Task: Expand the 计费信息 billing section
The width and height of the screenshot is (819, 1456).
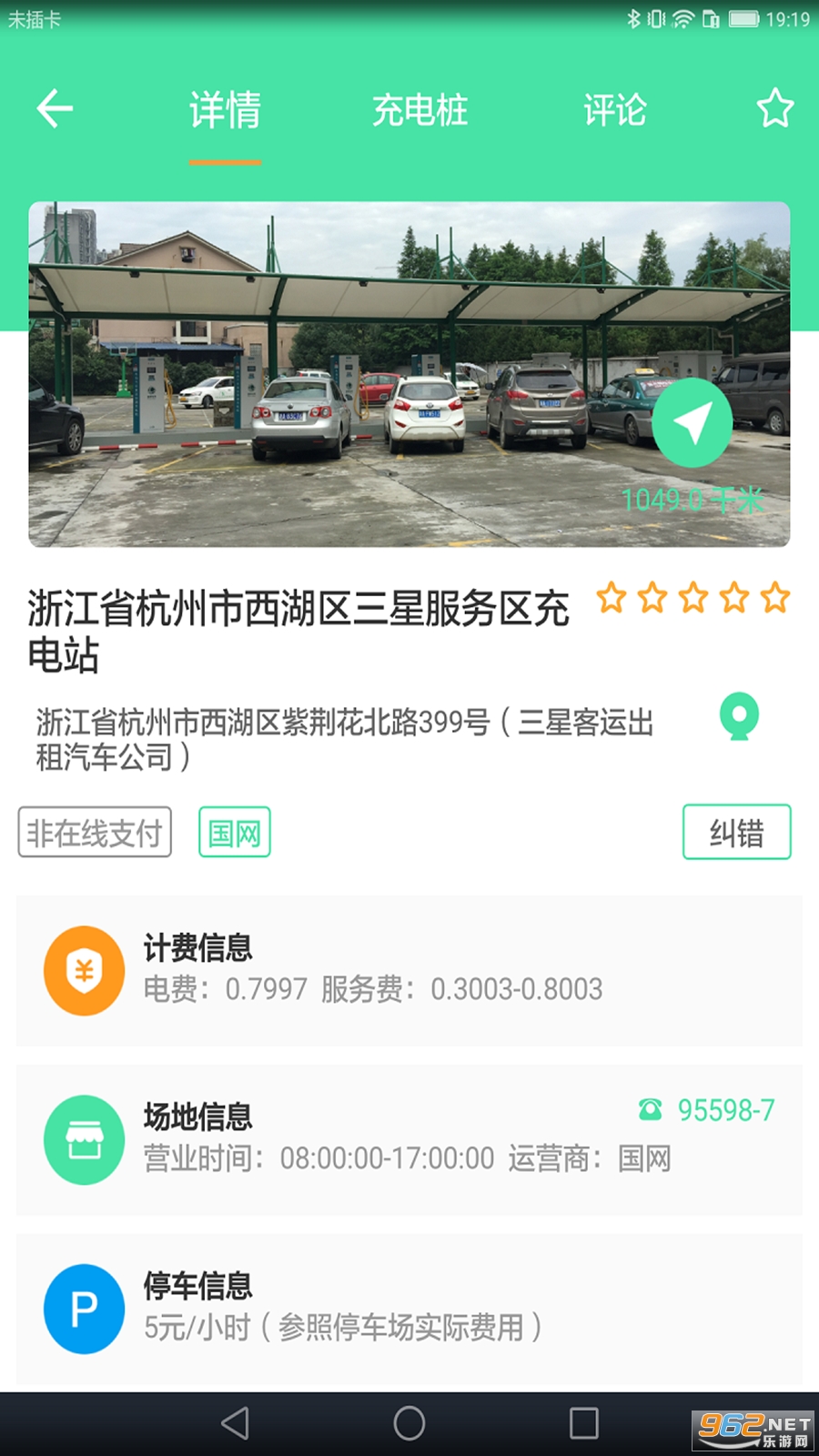Action: (409, 970)
